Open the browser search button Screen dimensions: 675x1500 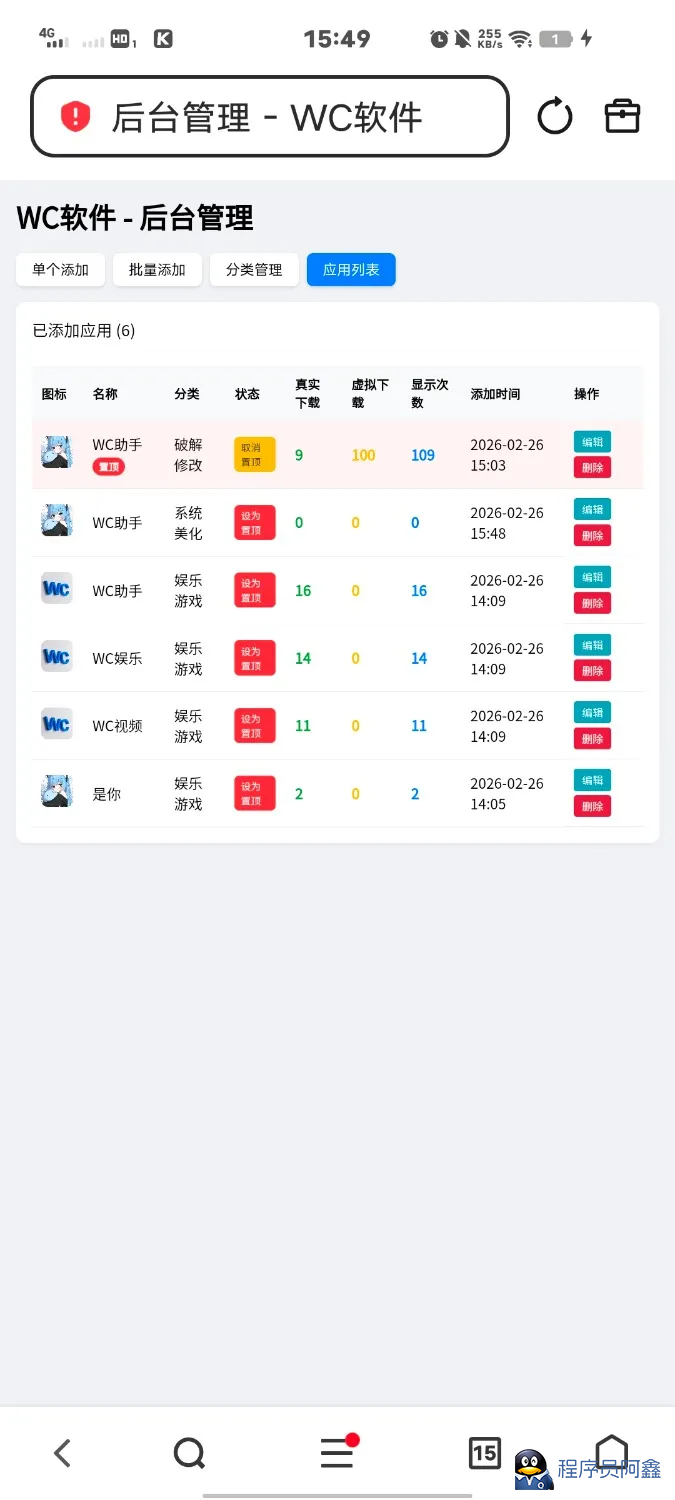coord(188,1453)
